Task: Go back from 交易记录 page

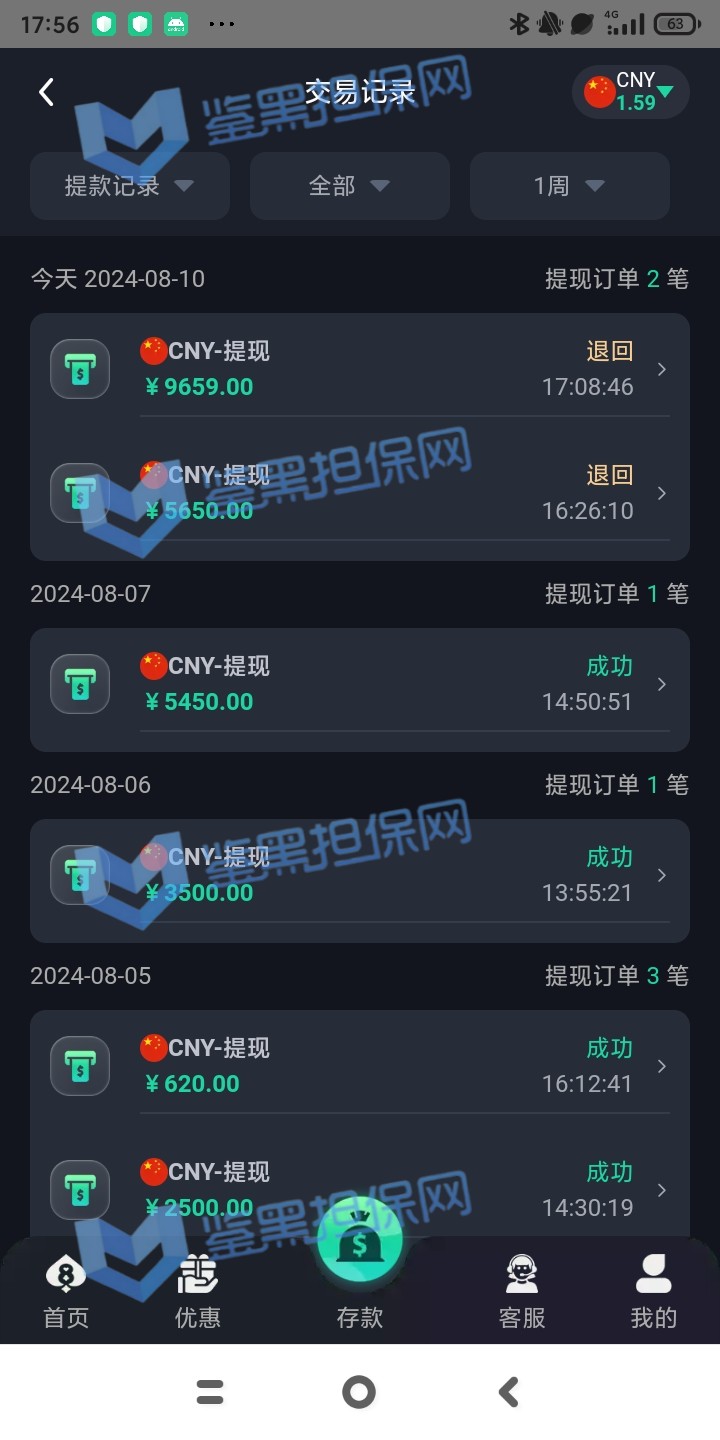Action: point(46,92)
